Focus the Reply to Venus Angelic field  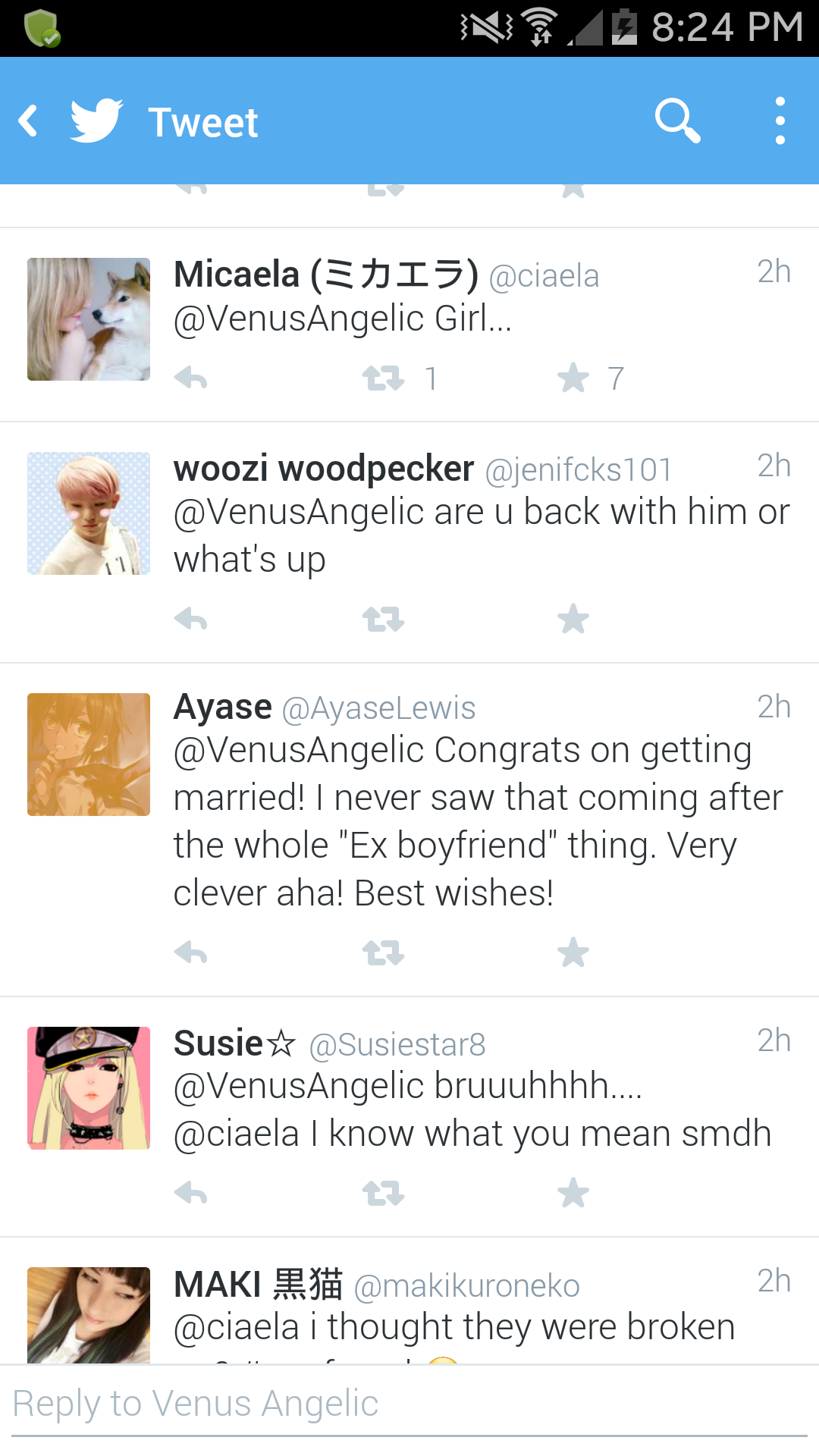tap(409, 1404)
